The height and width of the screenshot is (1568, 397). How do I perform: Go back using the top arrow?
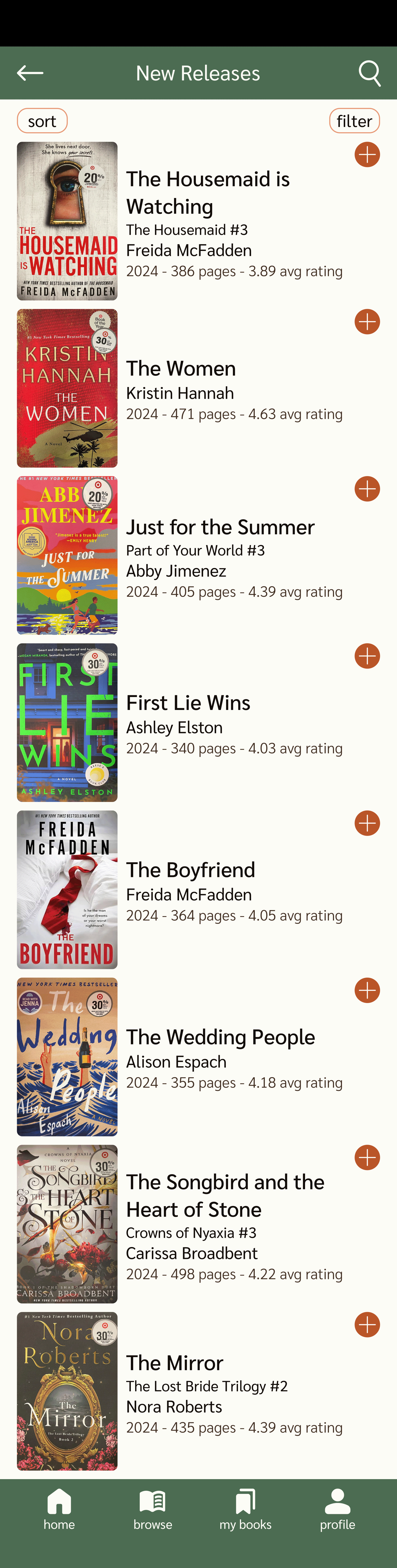click(30, 73)
